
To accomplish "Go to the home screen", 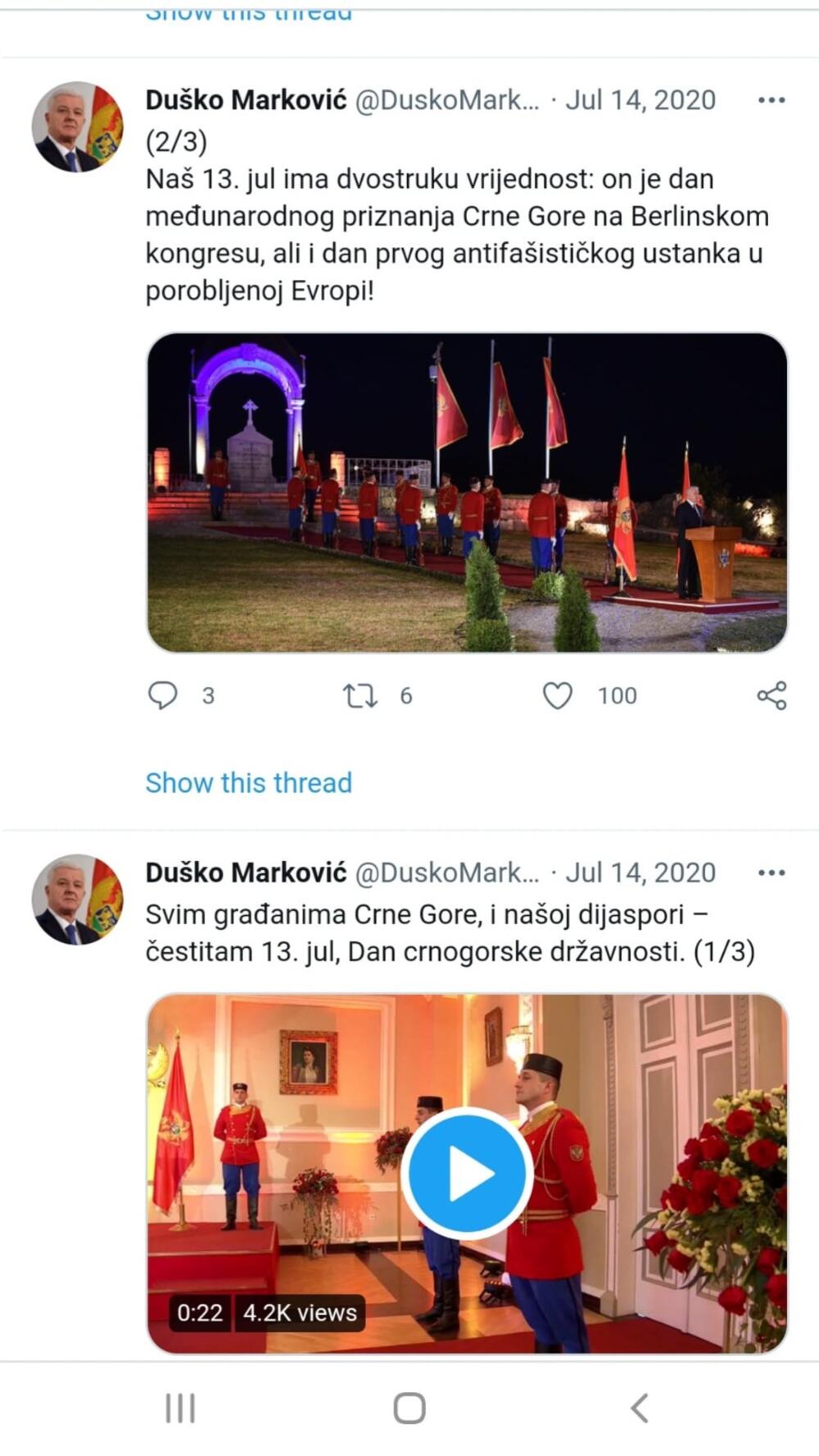I will [409, 1409].
